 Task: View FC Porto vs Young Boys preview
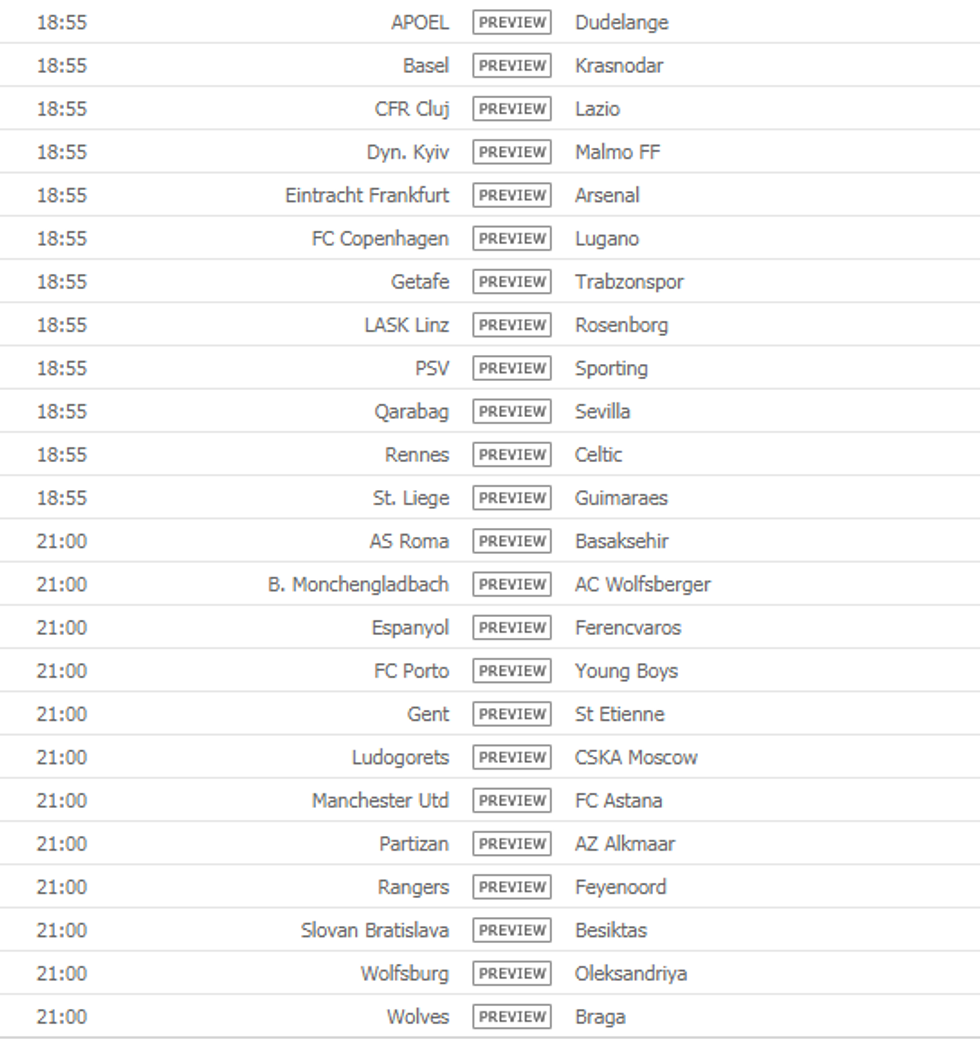[x=512, y=670]
